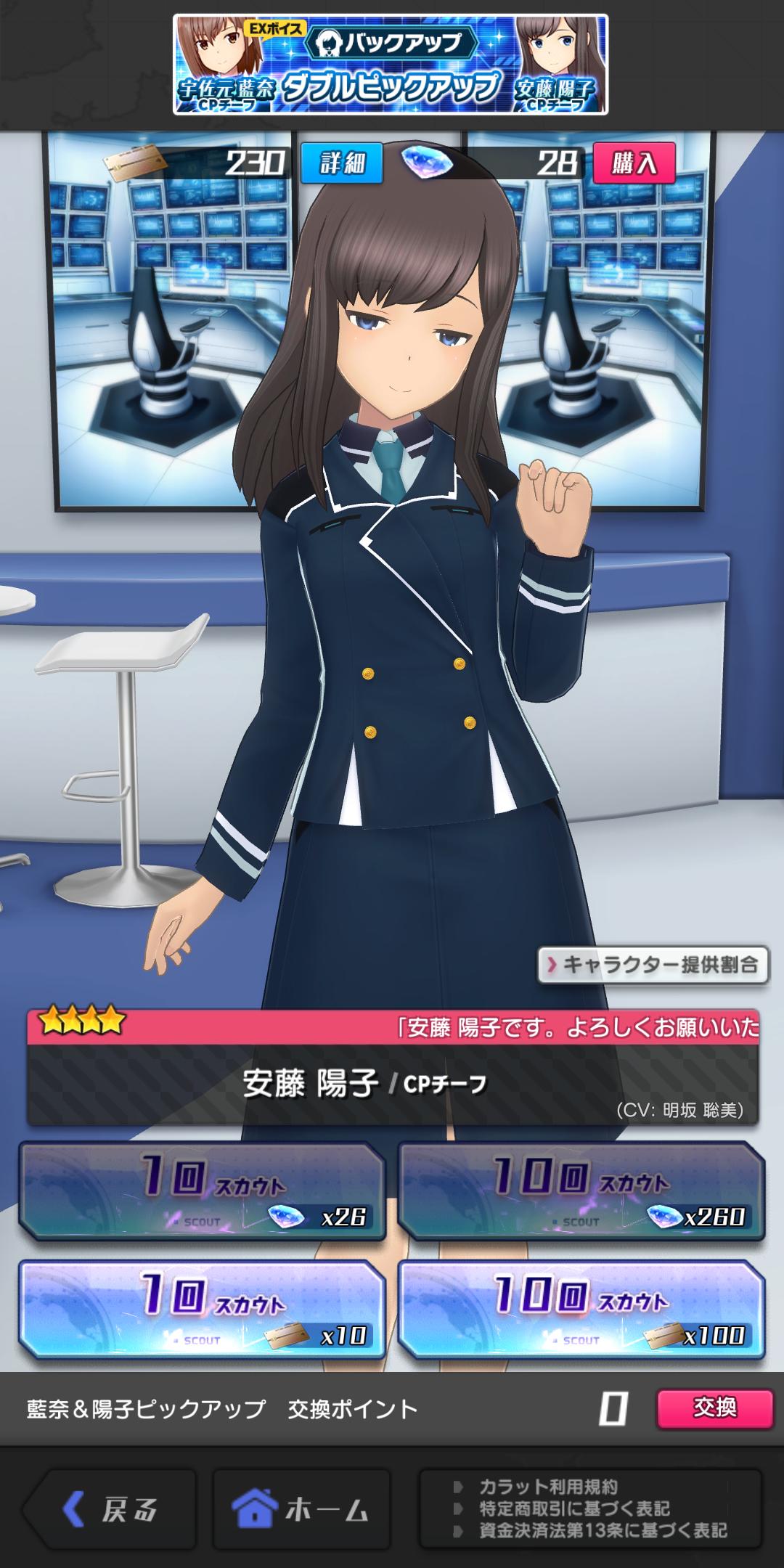The width and height of the screenshot is (784, 1568).
Task: Go back with 戻る
Action: click(x=110, y=1509)
